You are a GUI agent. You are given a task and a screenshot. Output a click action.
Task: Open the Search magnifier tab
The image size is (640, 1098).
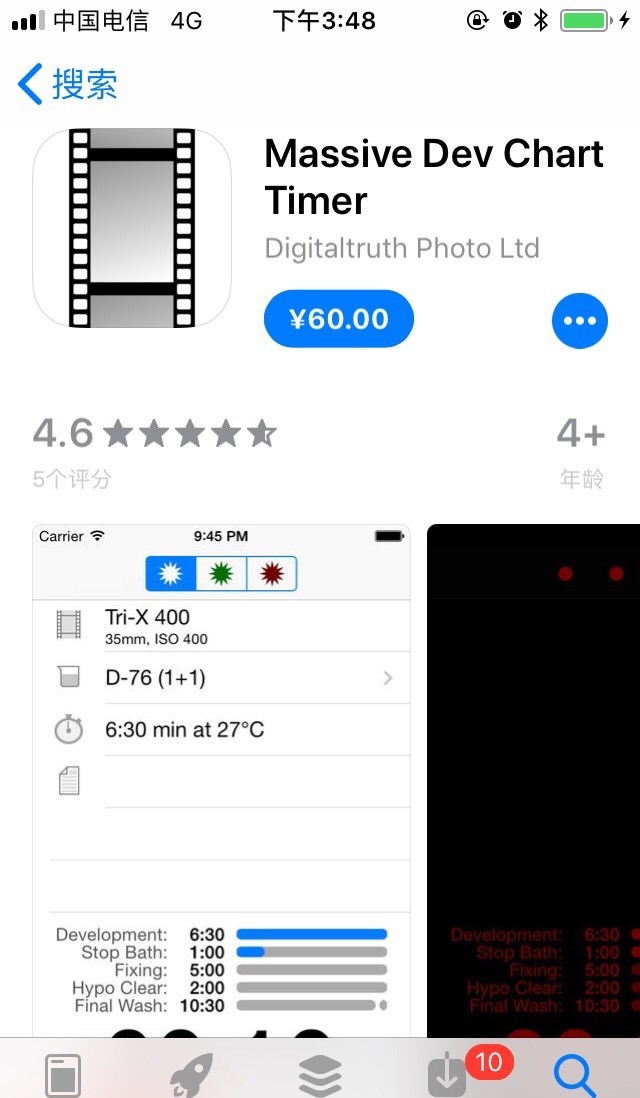pyautogui.click(x=575, y=1074)
